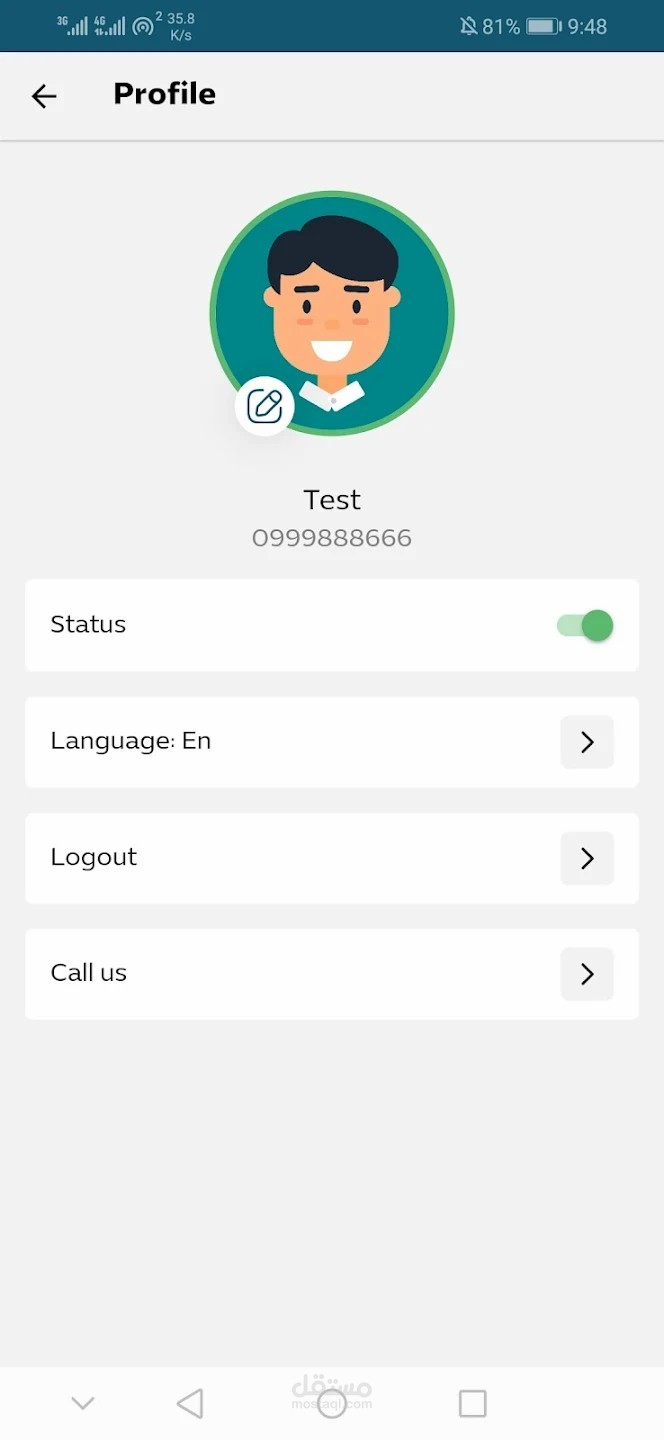This screenshot has height=1440, width=664.
Task: Open recent apps with the square button
Action: [x=472, y=1403]
